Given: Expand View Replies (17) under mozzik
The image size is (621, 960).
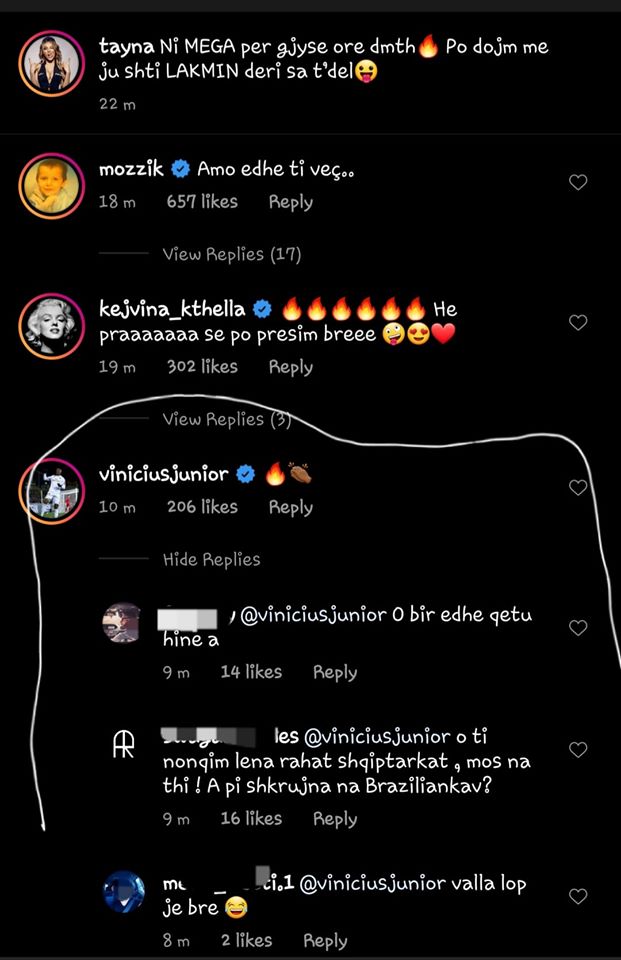Looking at the screenshot, I should coord(231,254).
